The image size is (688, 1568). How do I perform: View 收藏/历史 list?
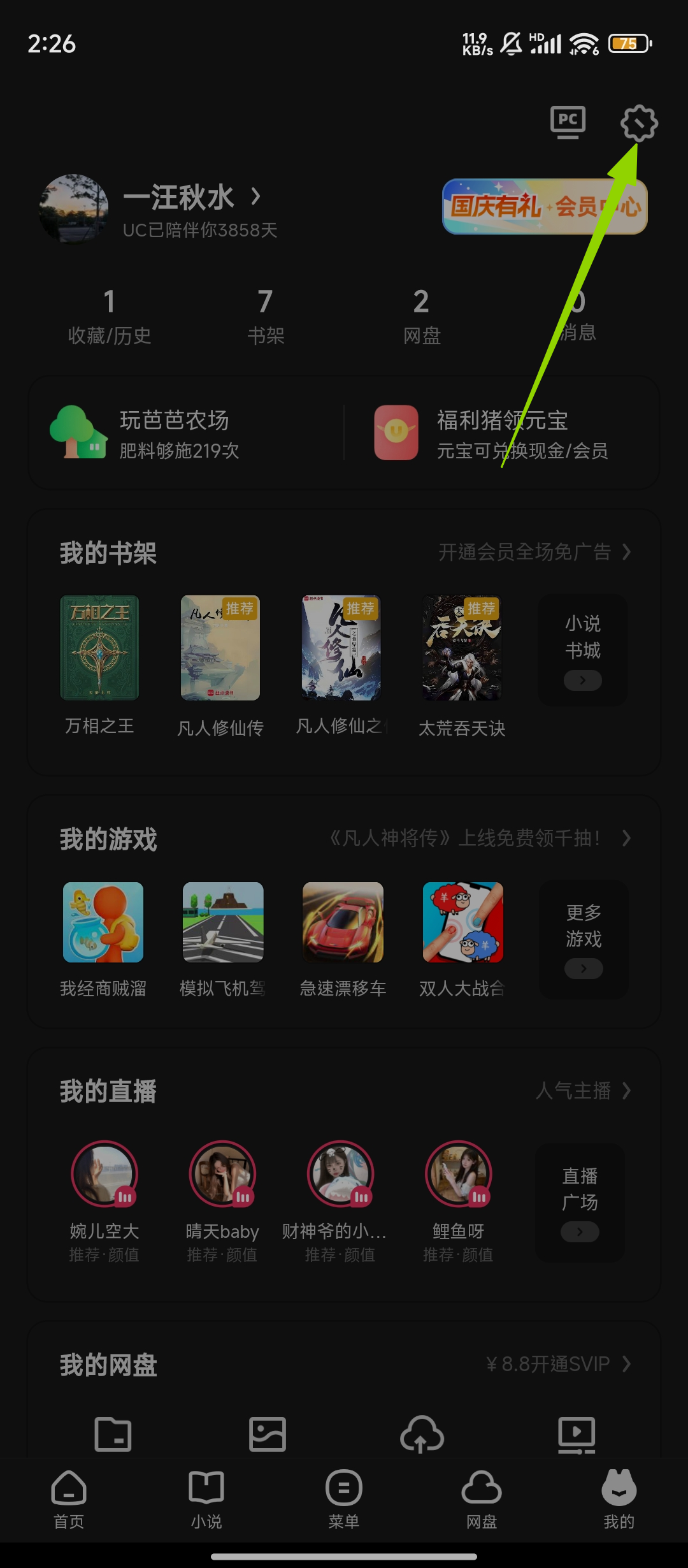[110, 316]
